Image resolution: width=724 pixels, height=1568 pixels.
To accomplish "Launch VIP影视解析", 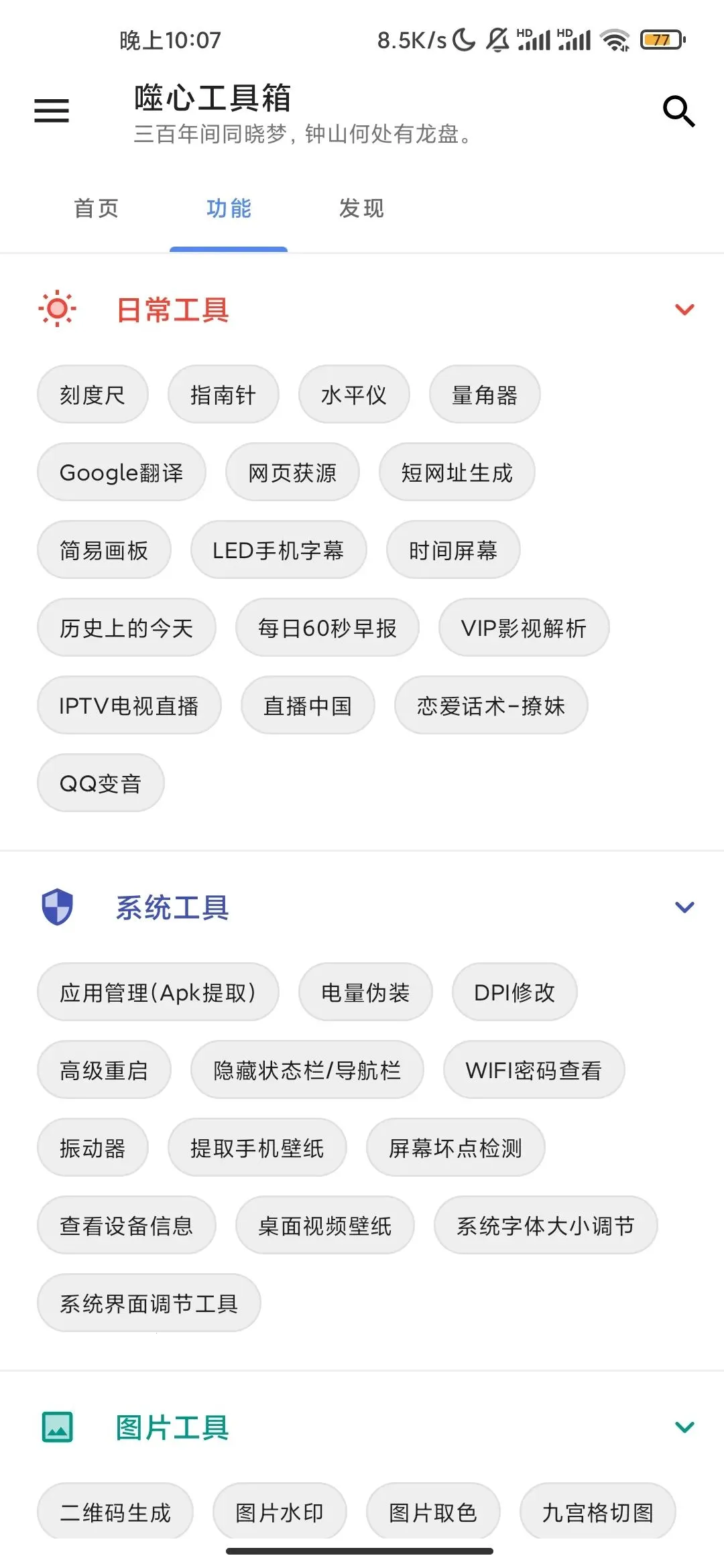I will [524, 628].
